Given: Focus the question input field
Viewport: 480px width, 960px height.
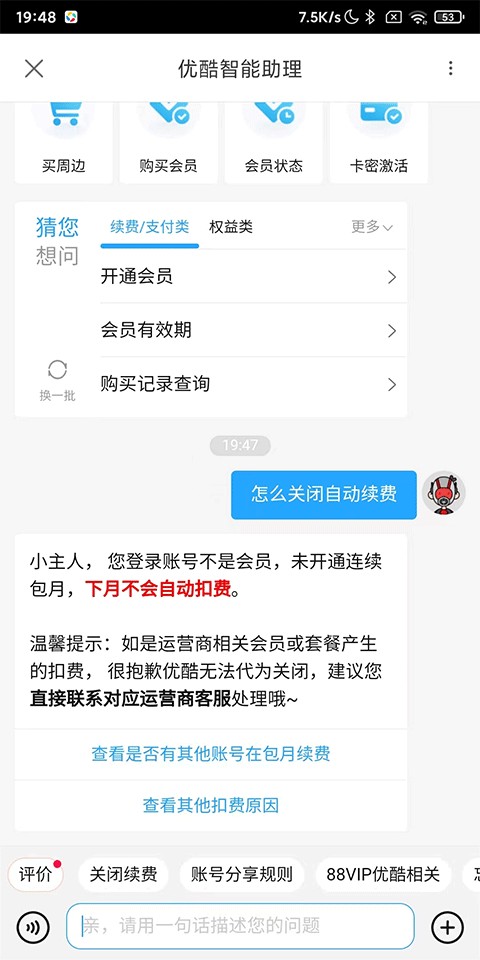Looking at the screenshot, I should [x=240, y=926].
